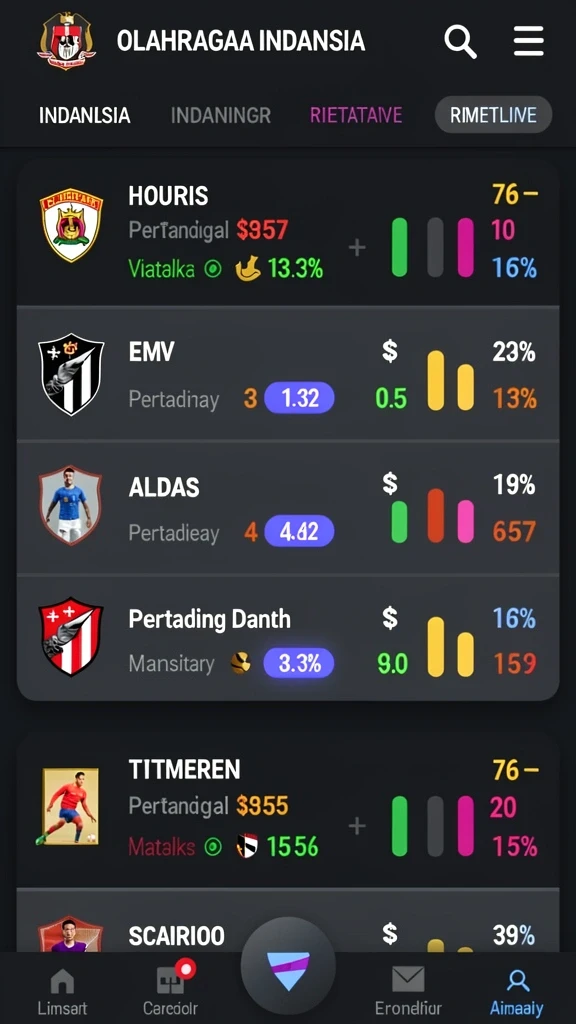This screenshot has height=1024, width=576.
Task: Open the search magnifier icon
Action: click(460, 42)
